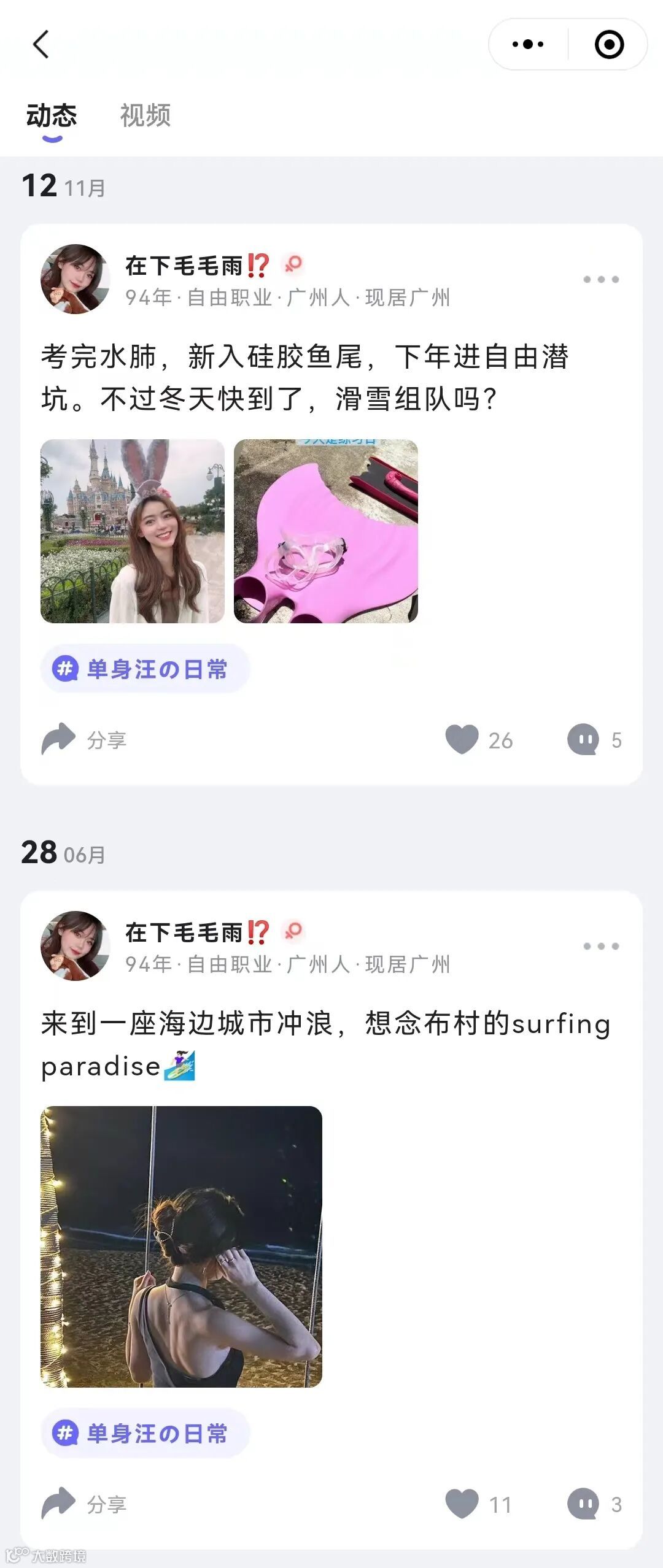This screenshot has width=663, height=1568.
Task: Open avatar on the 28 06月 post
Action: tap(76, 946)
